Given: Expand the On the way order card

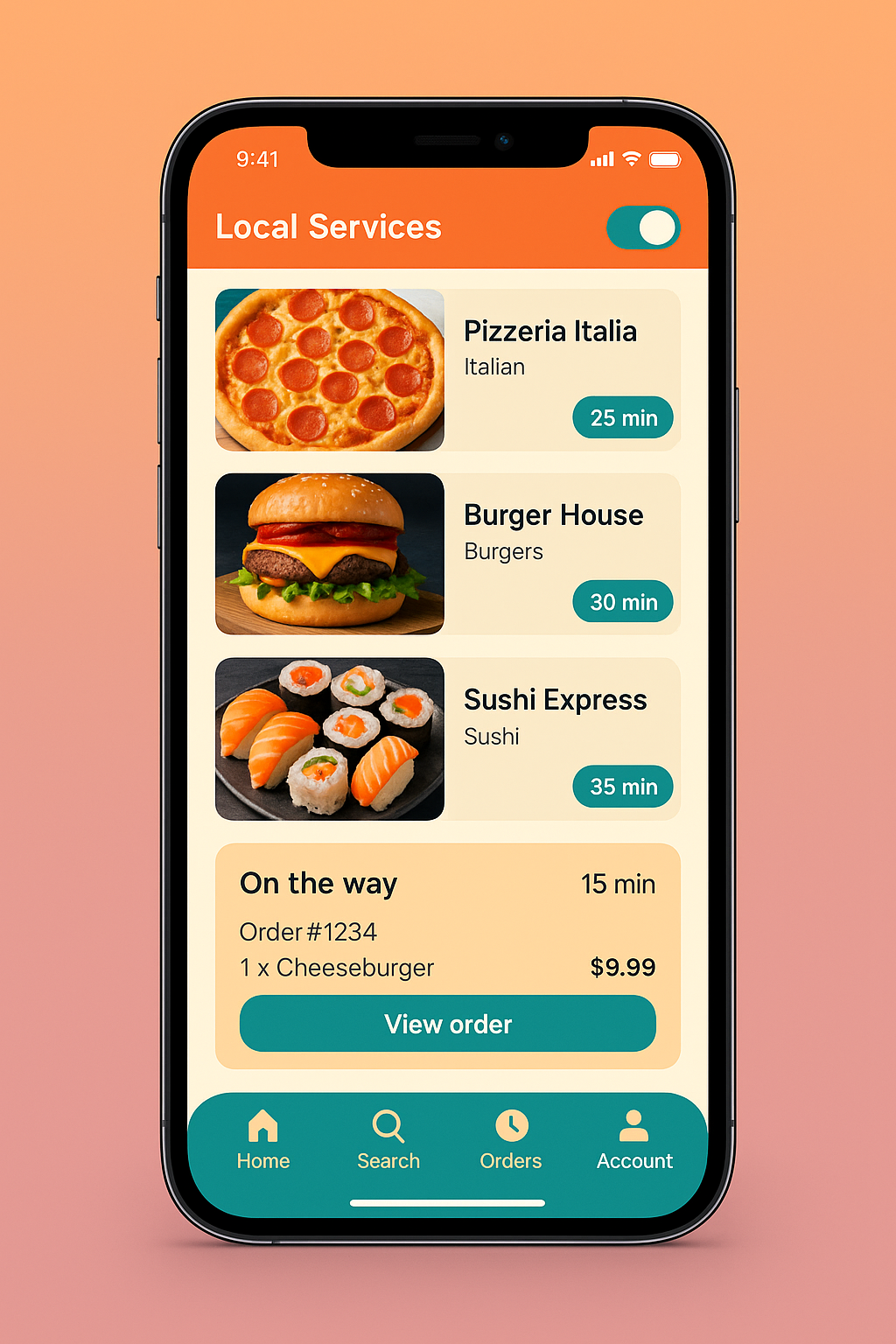Looking at the screenshot, I should click(x=448, y=884).
